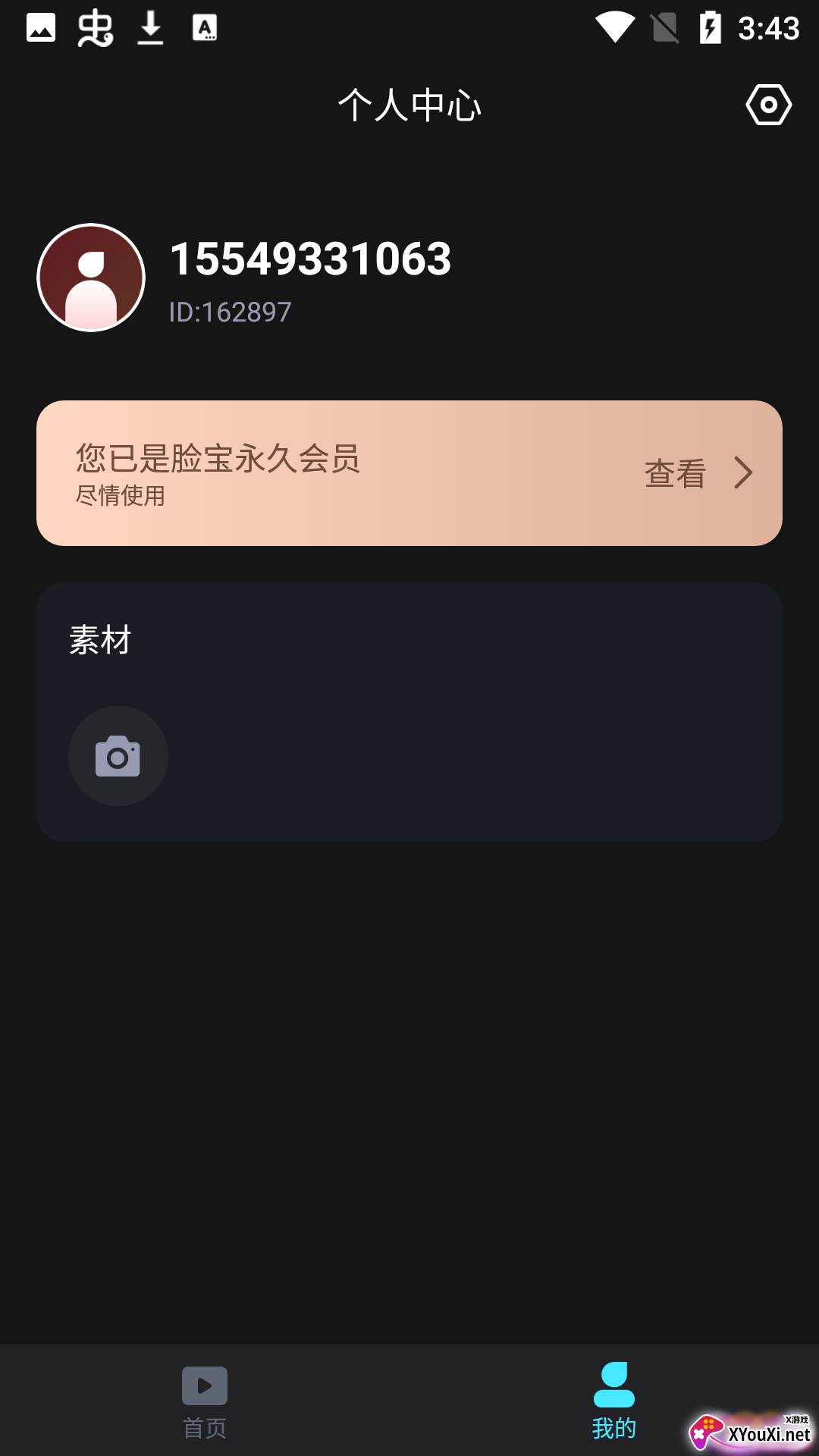
Task: Open the settings gear icon
Action: pyautogui.click(x=768, y=105)
